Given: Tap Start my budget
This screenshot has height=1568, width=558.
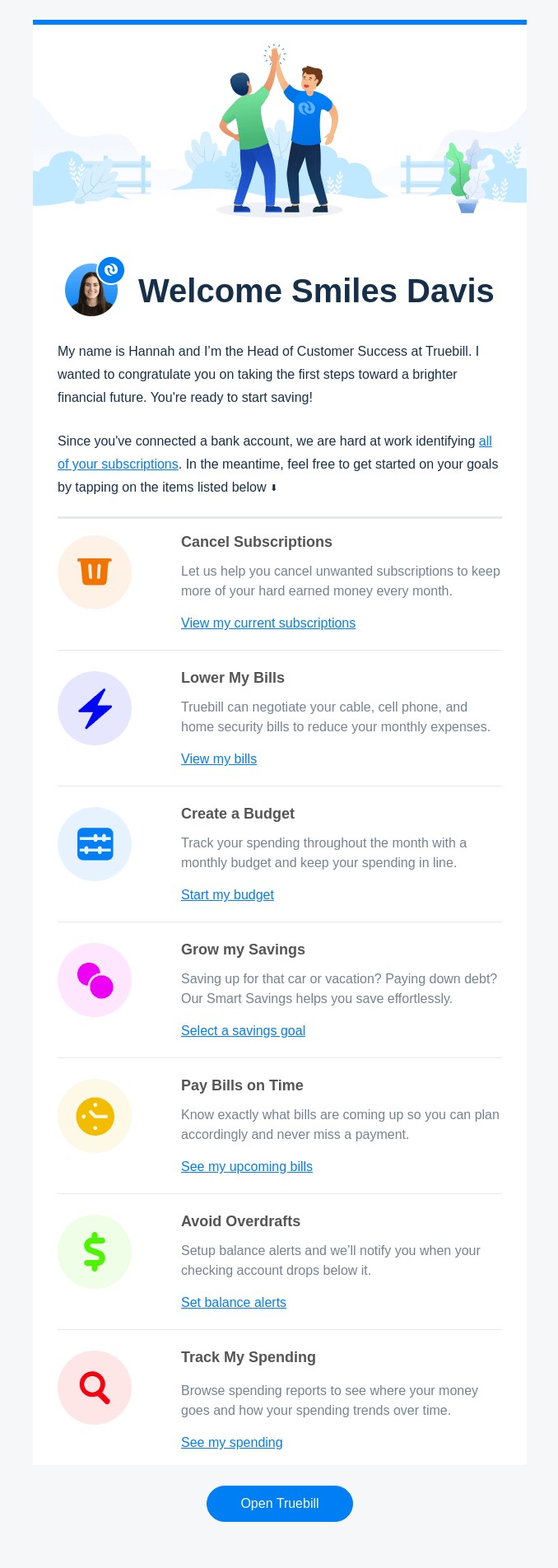Looking at the screenshot, I should 227,894.
